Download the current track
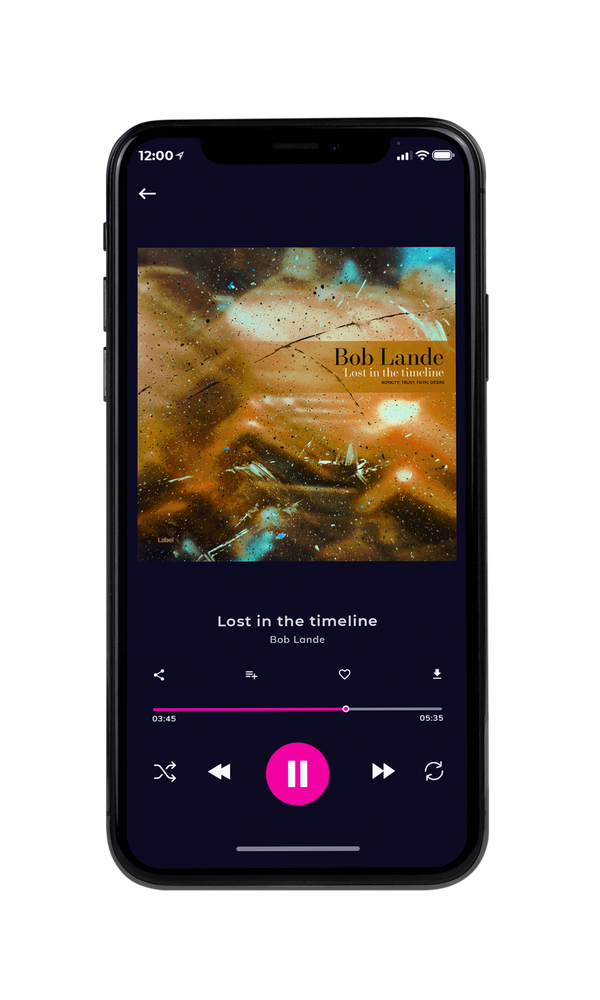600x1000 pixels. 437,674
